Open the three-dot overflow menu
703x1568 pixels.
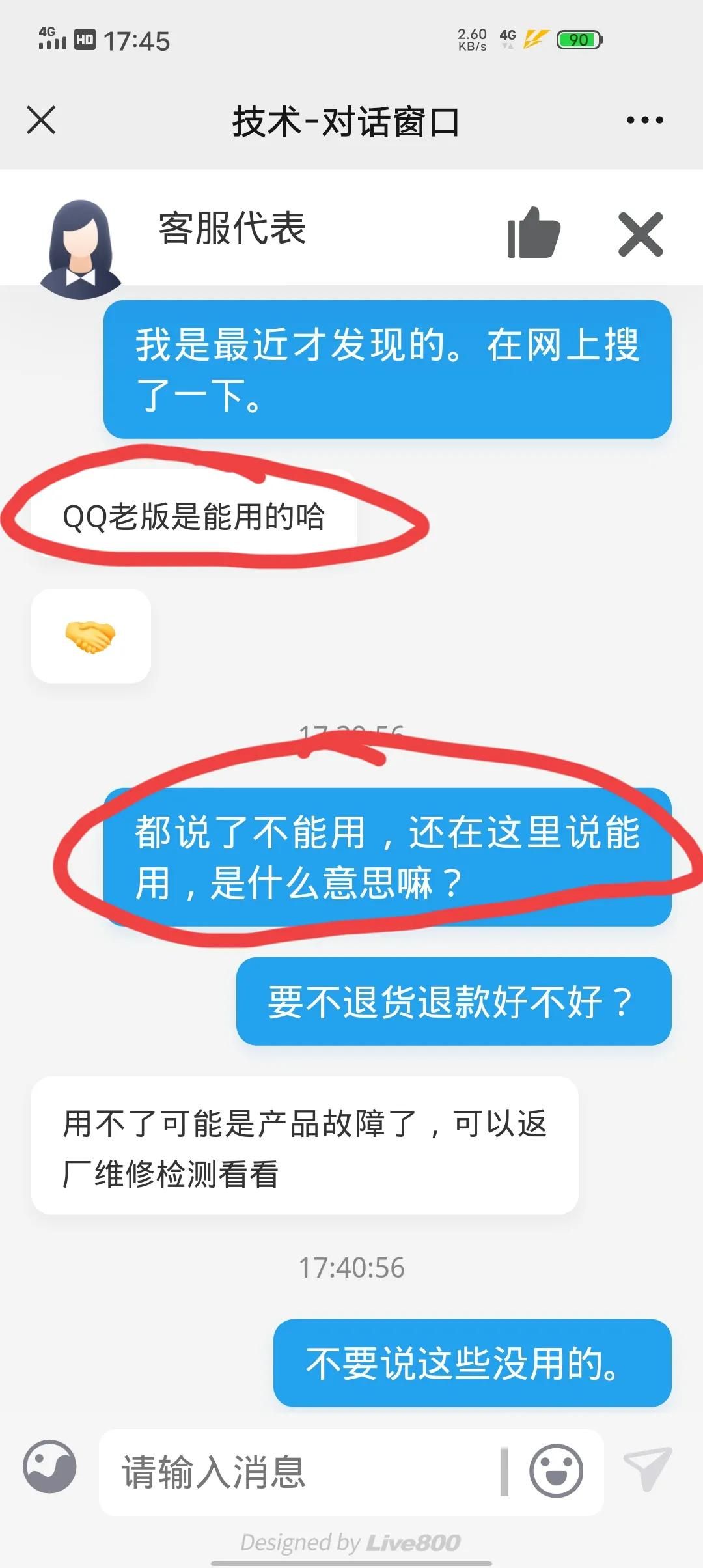pyautogui.click(x=644, y=120)
